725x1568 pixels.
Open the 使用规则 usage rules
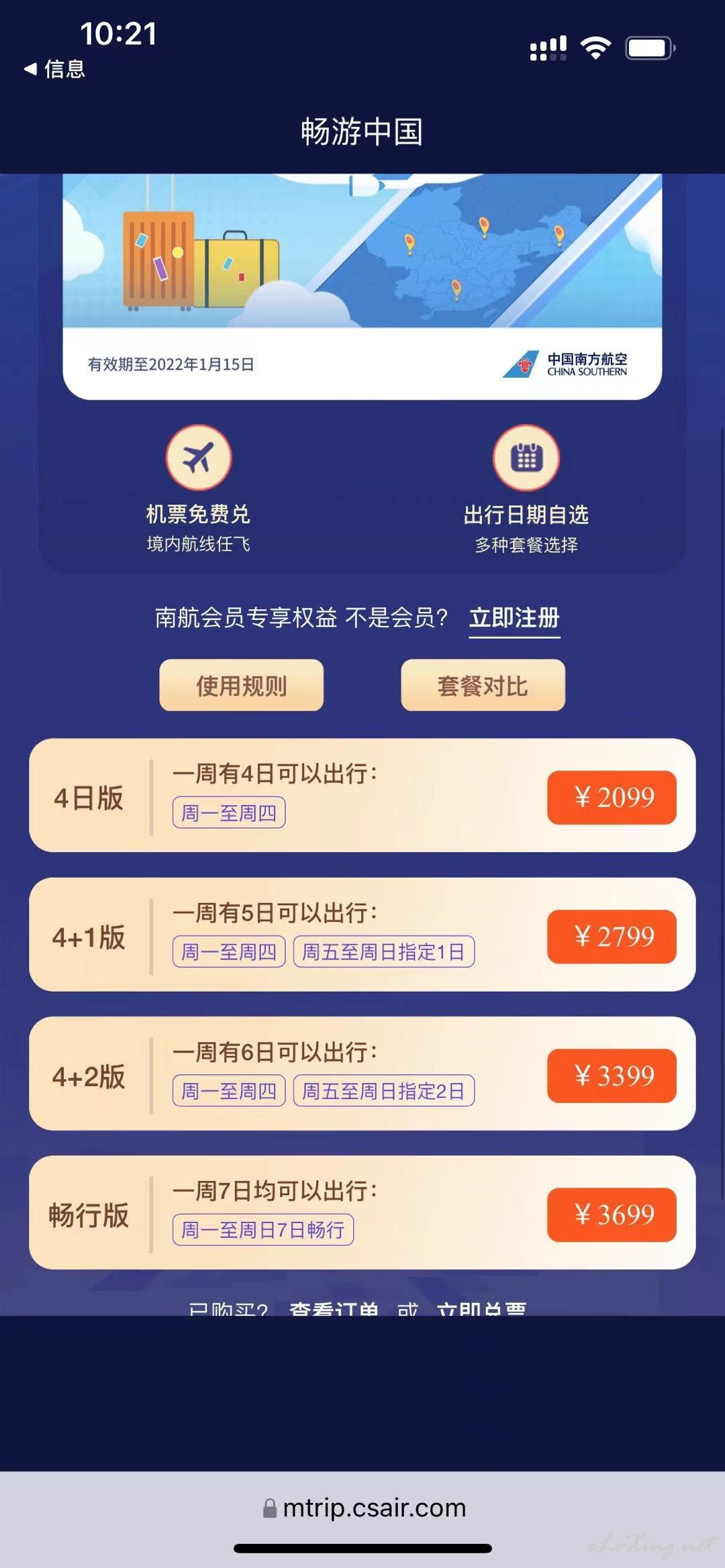coord(241,685)
